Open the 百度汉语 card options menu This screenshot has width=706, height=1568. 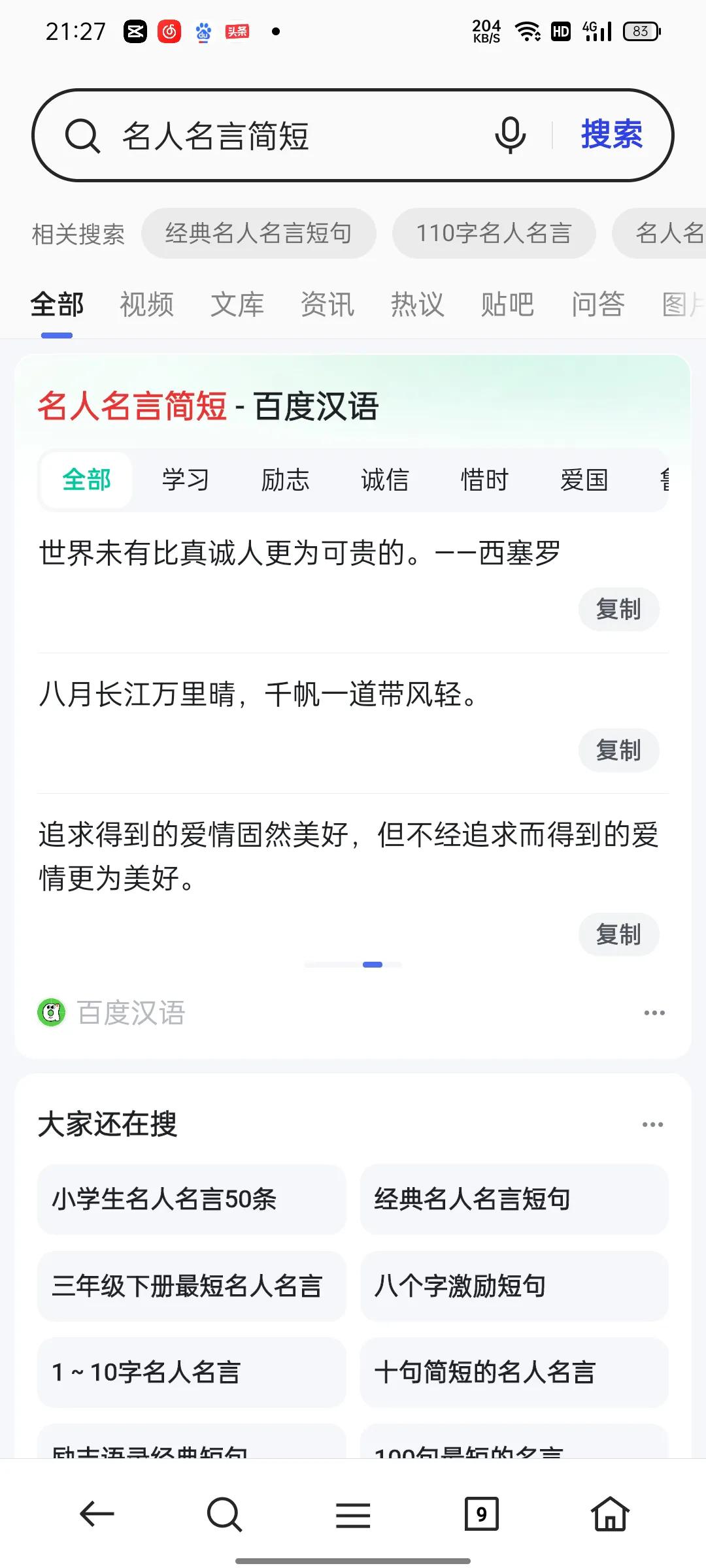tap(654, 1013)
